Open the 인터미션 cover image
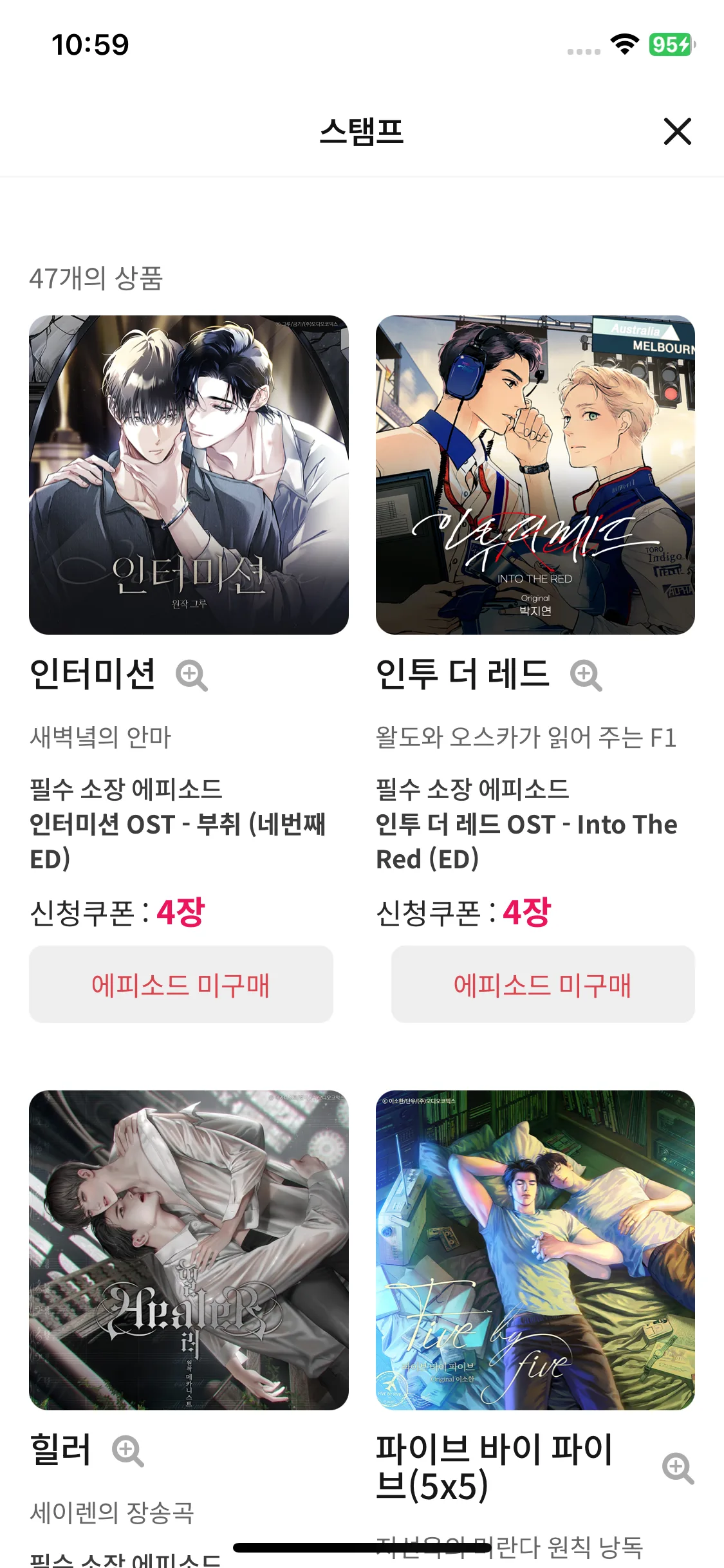This screenshot has width=724, height=1568. [x=189, y=474]
